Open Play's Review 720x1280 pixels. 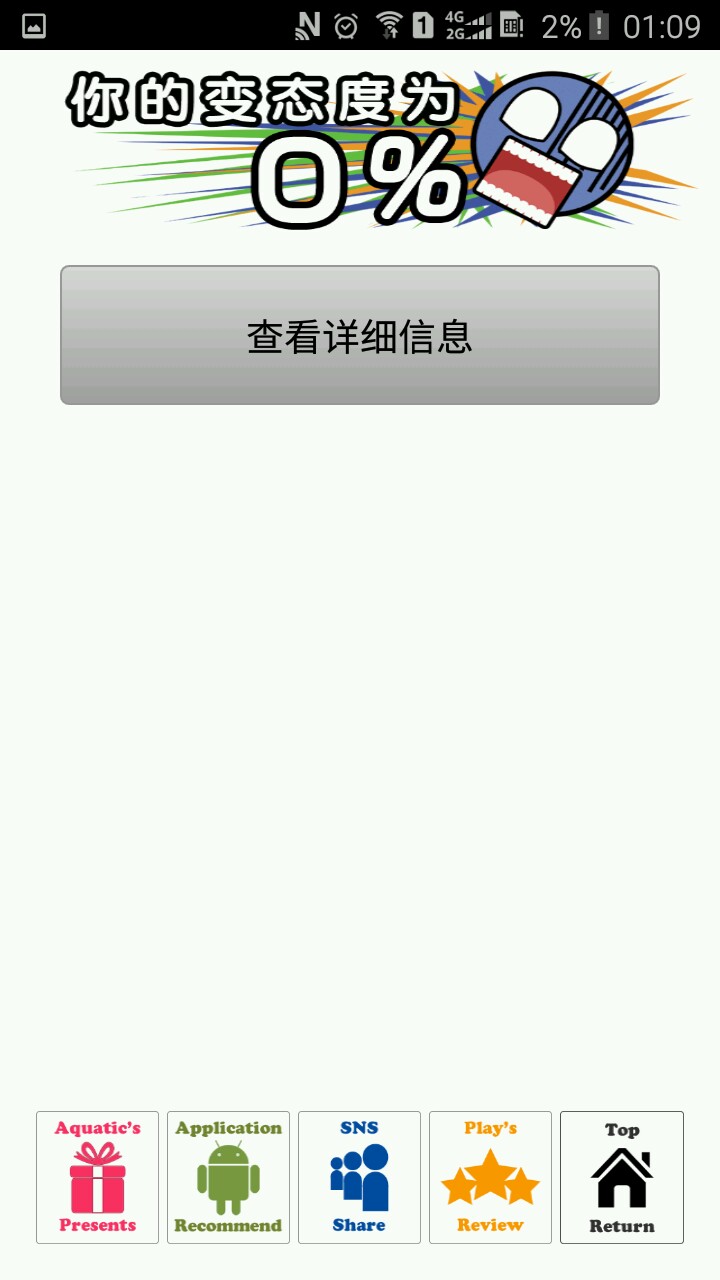click(x=490, y=1177)
